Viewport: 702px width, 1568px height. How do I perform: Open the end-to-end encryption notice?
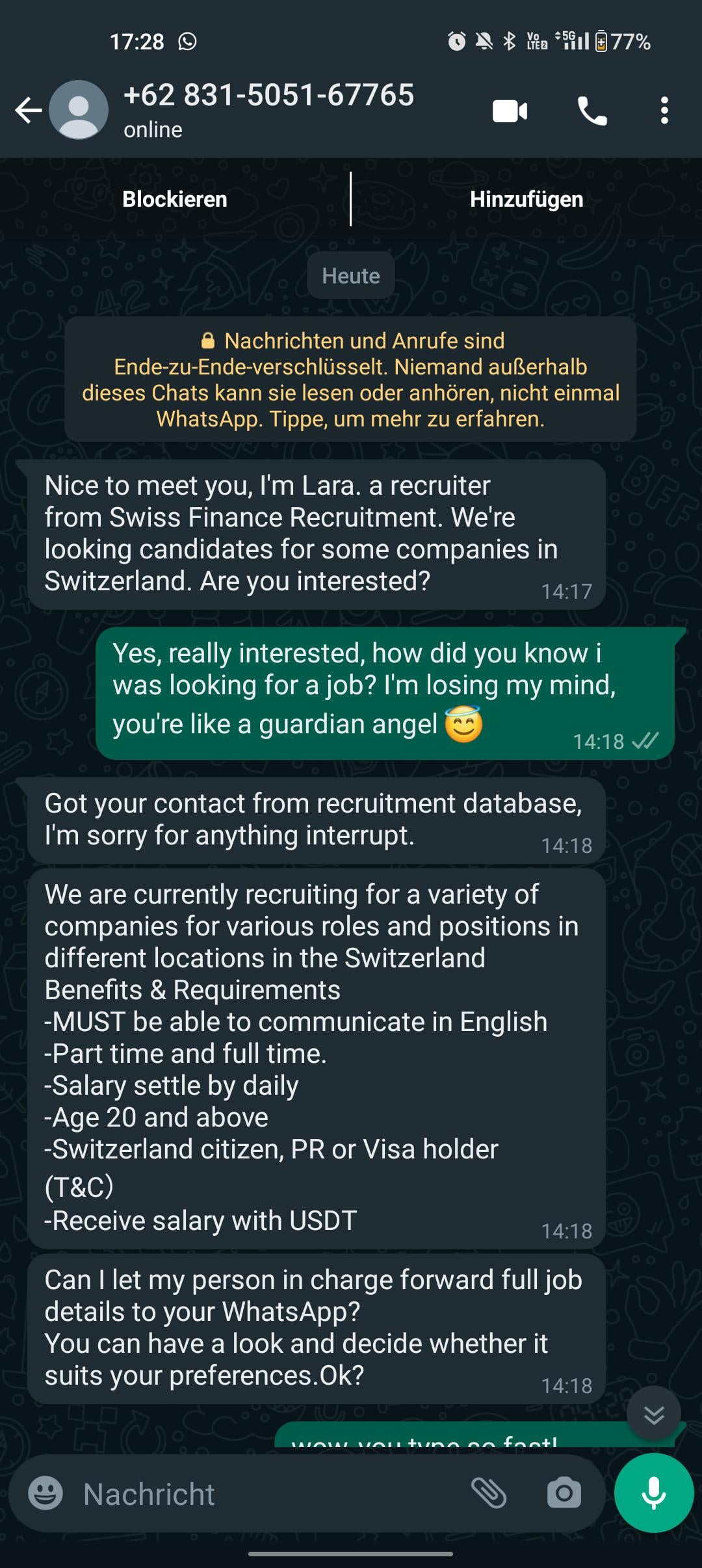tap(350, 380)
